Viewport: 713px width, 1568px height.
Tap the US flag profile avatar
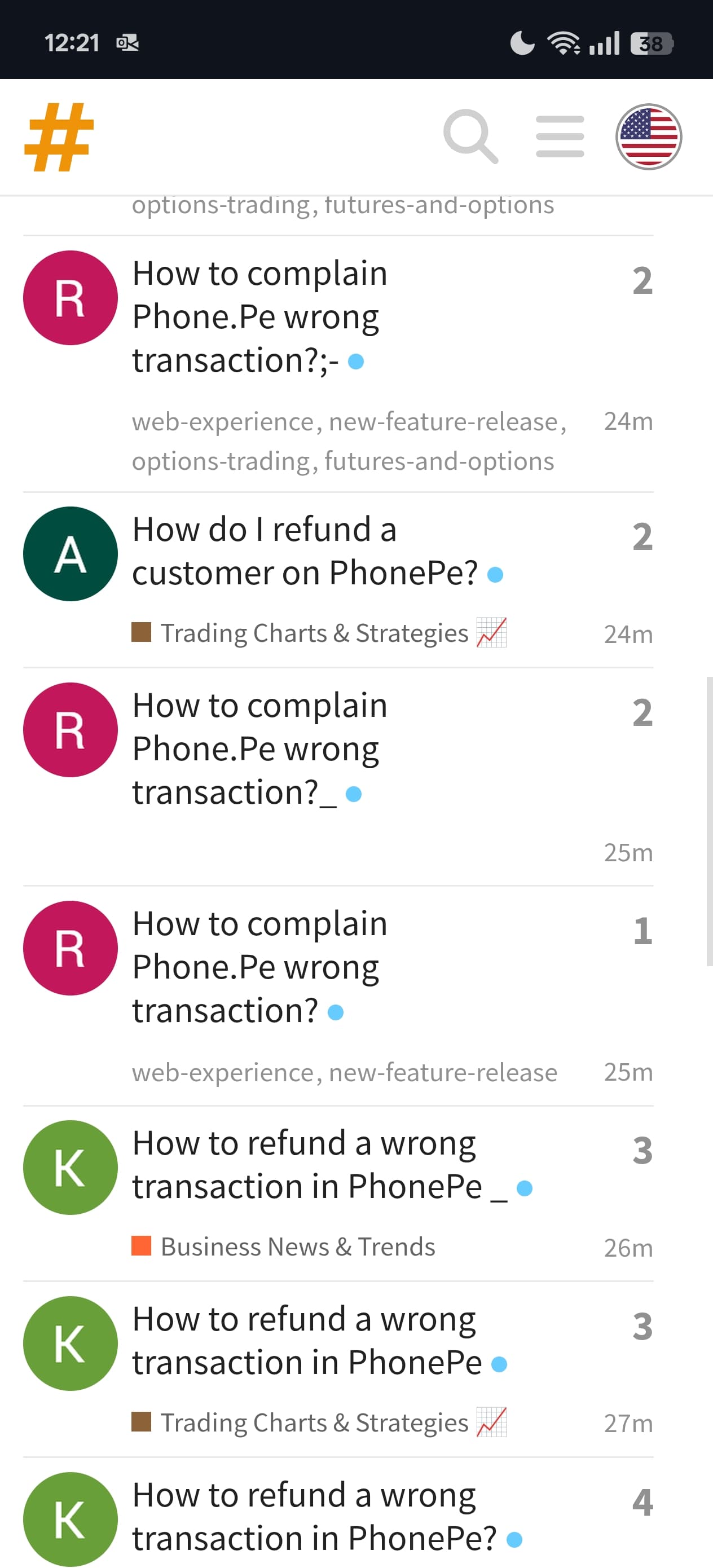click(649, 136)
